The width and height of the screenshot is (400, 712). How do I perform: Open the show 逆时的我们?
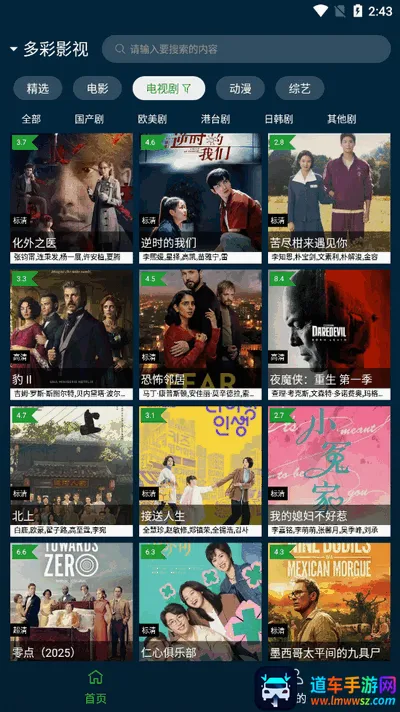200,198
